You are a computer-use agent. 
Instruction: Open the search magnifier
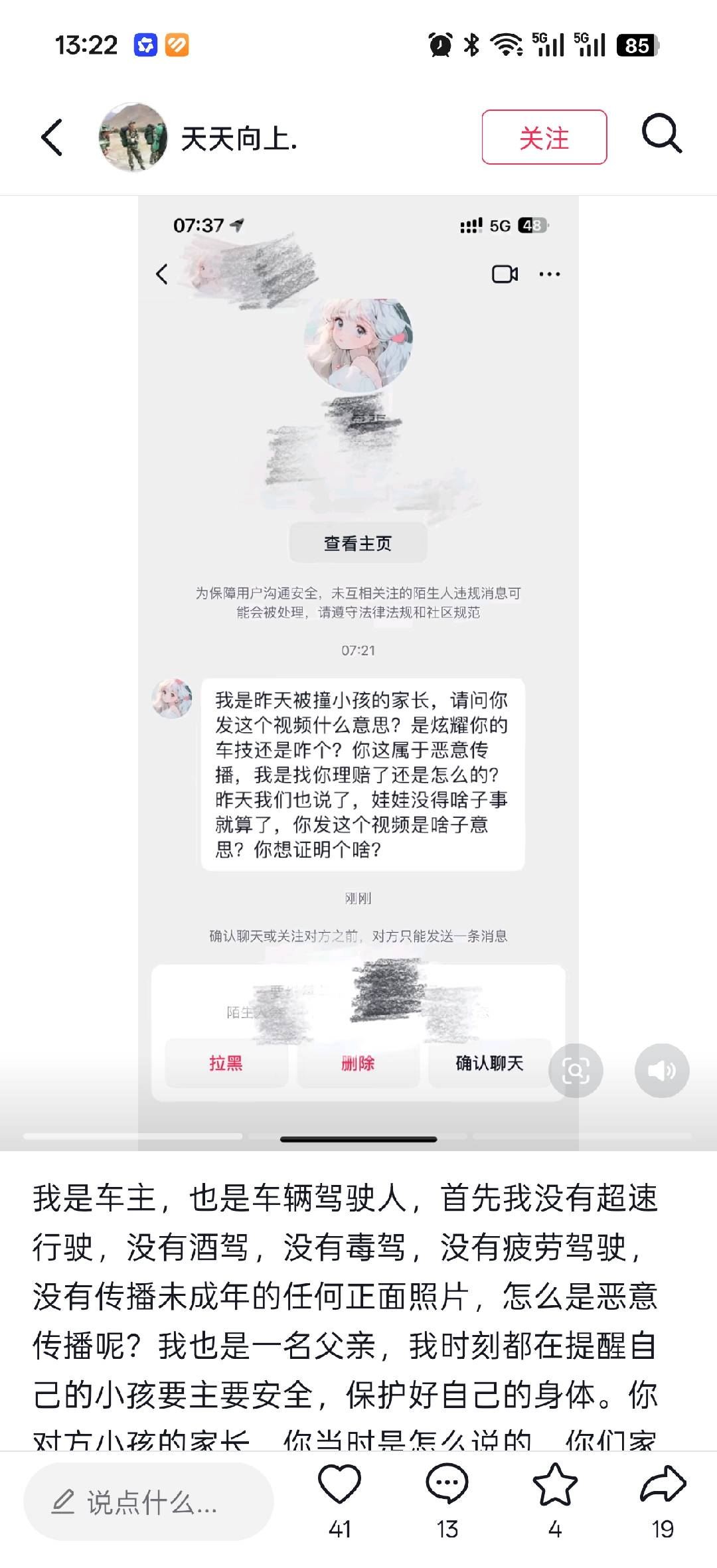tap(661, 135)
